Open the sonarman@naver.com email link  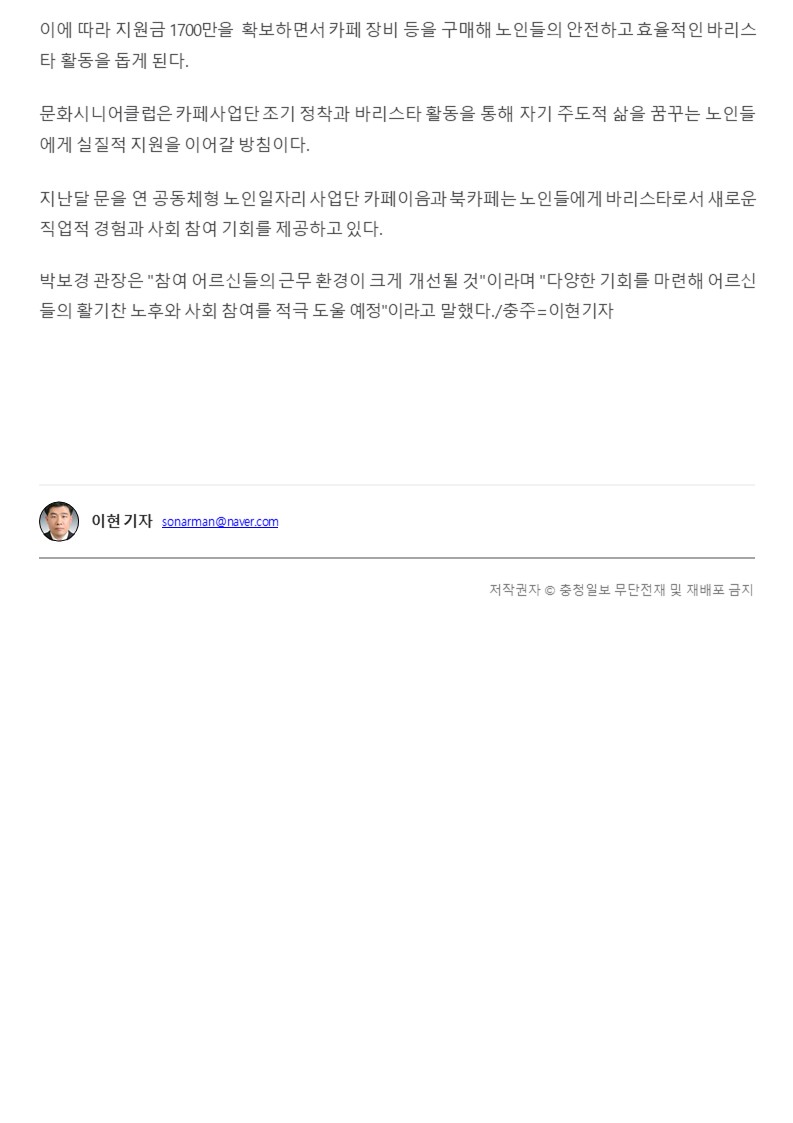[x=220, y=522]
